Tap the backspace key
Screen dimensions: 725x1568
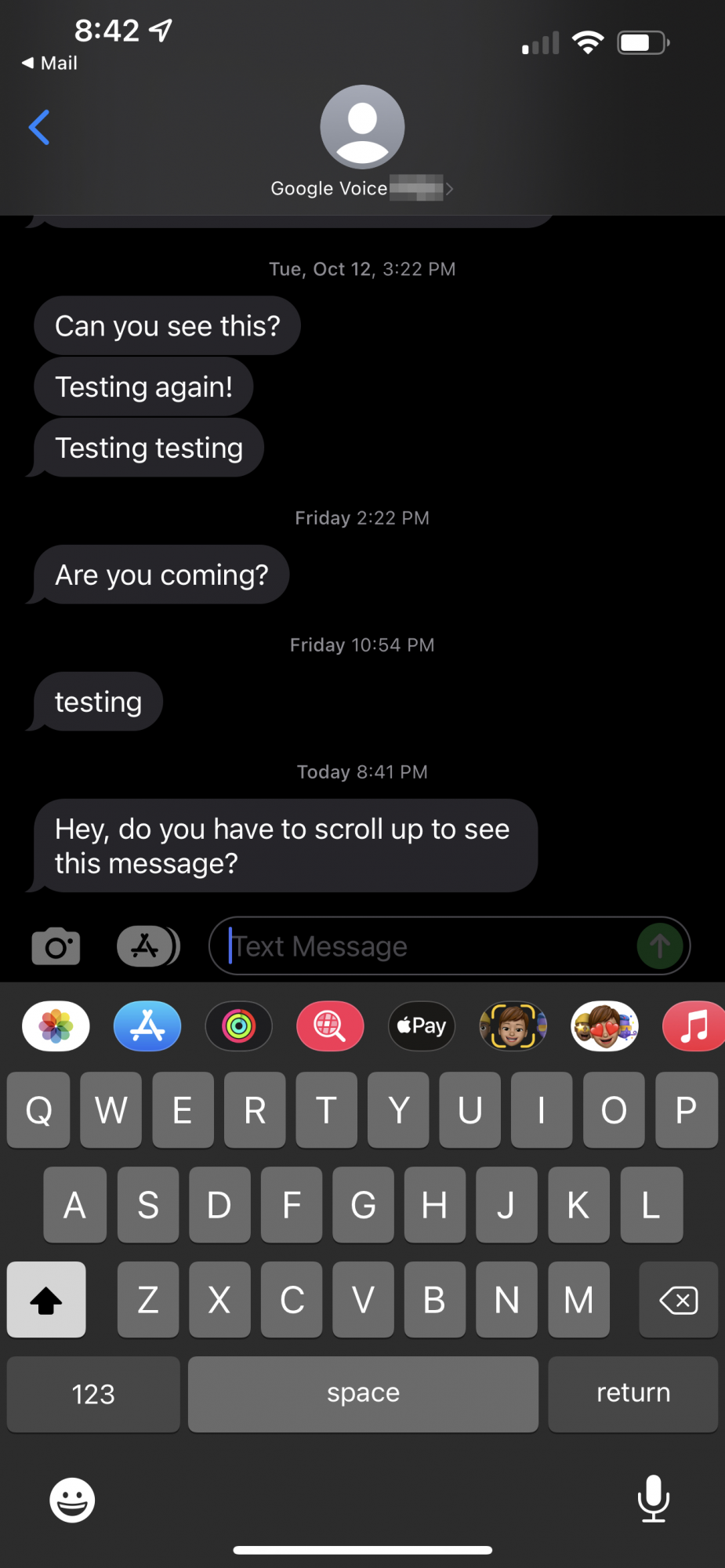(x=678, y=1301)
